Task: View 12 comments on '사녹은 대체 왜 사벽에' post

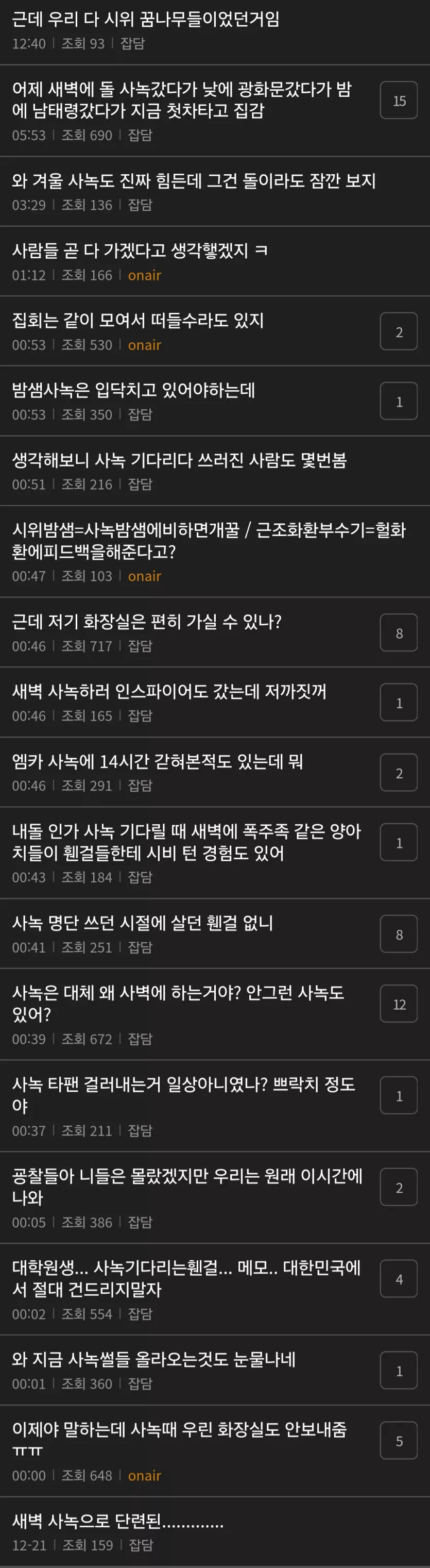Action: pyautogui.click(x=399, y=1004)
